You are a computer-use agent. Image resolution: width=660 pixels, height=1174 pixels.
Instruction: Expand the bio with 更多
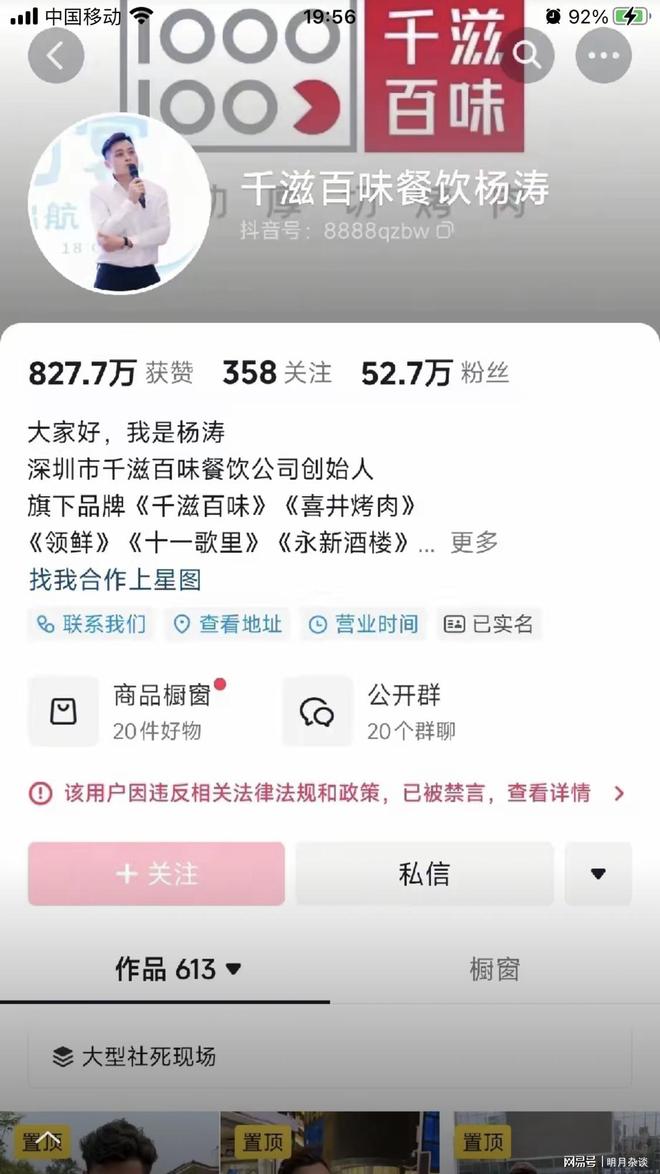pos(473,542)
